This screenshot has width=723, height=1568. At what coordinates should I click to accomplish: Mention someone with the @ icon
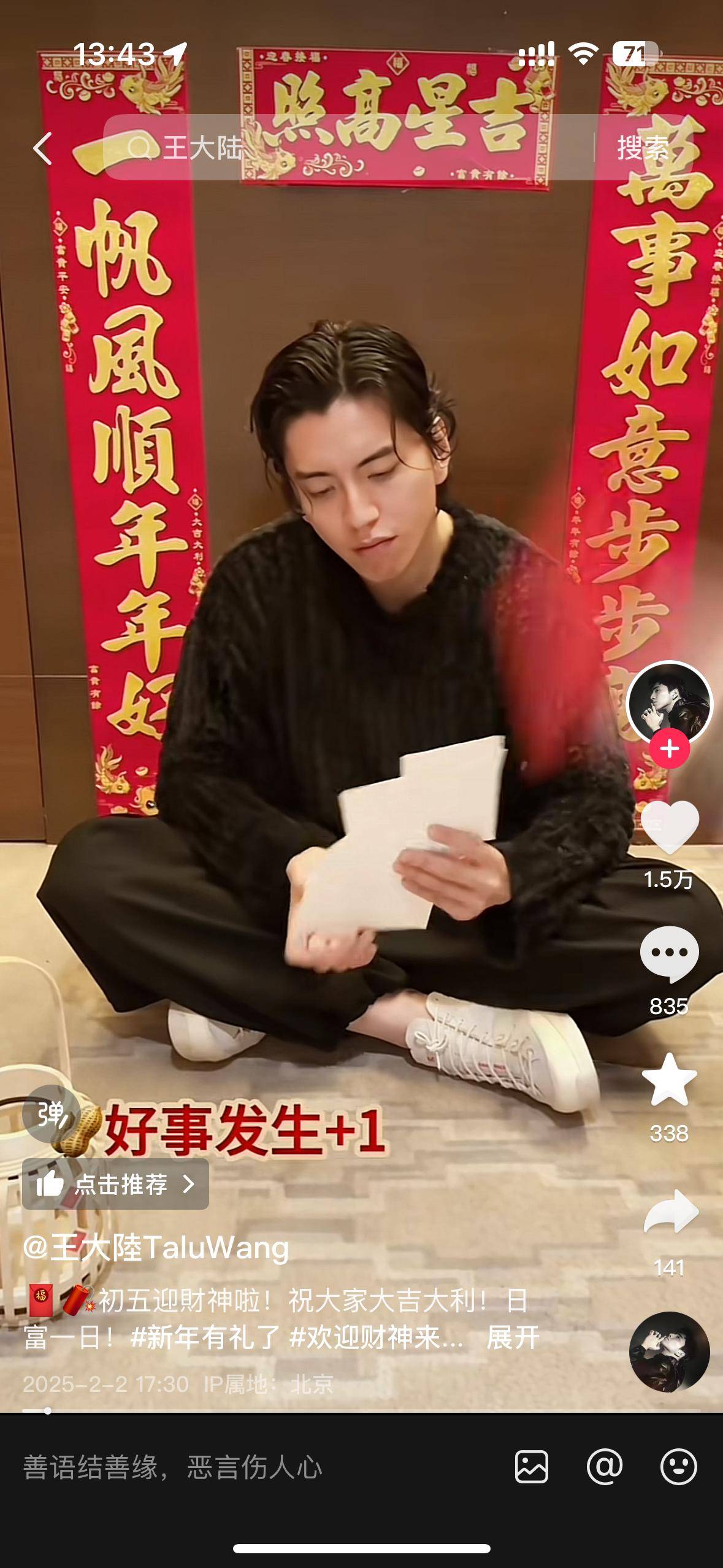tap(605, 1467)
